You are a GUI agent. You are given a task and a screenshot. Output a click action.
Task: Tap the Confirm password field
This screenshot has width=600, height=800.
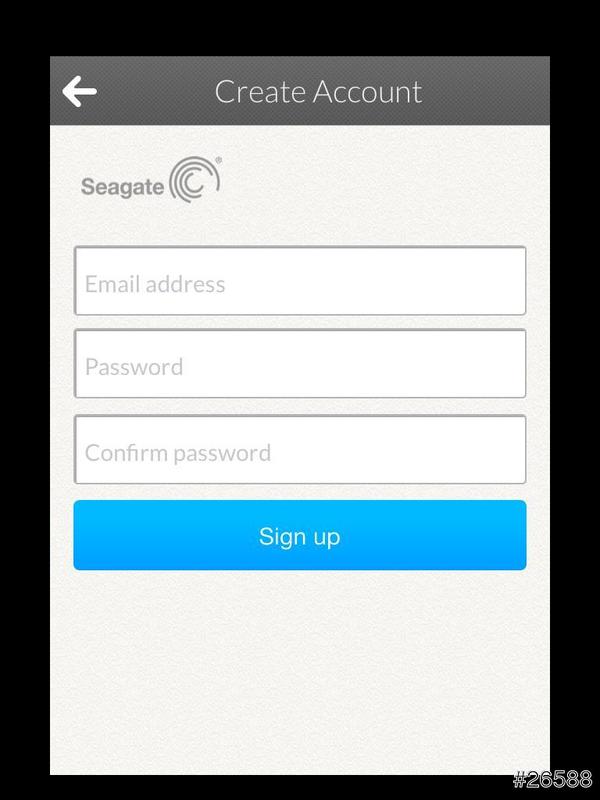point(300,451)
